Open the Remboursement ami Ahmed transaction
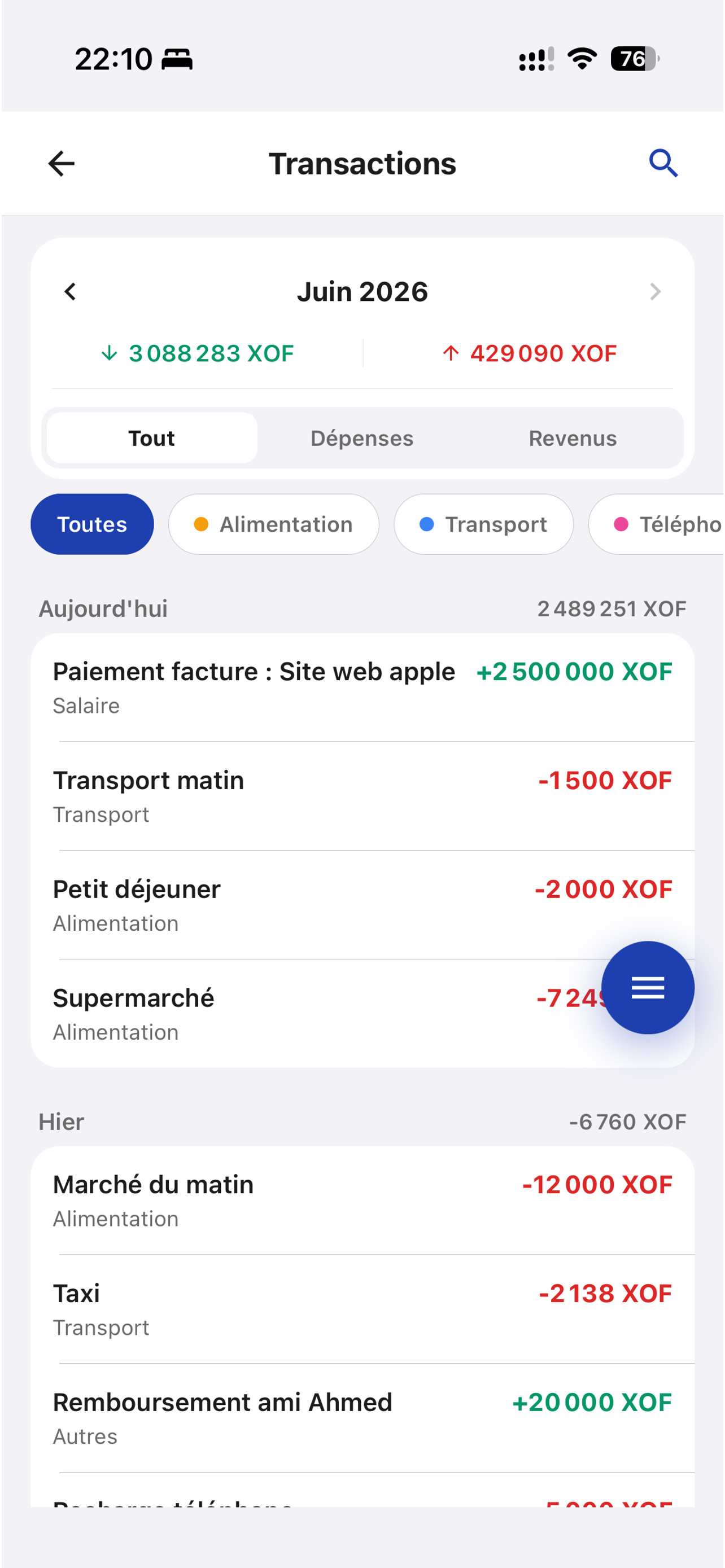The width and height of the screenshot is (725, 1568). click(363, 1418)
